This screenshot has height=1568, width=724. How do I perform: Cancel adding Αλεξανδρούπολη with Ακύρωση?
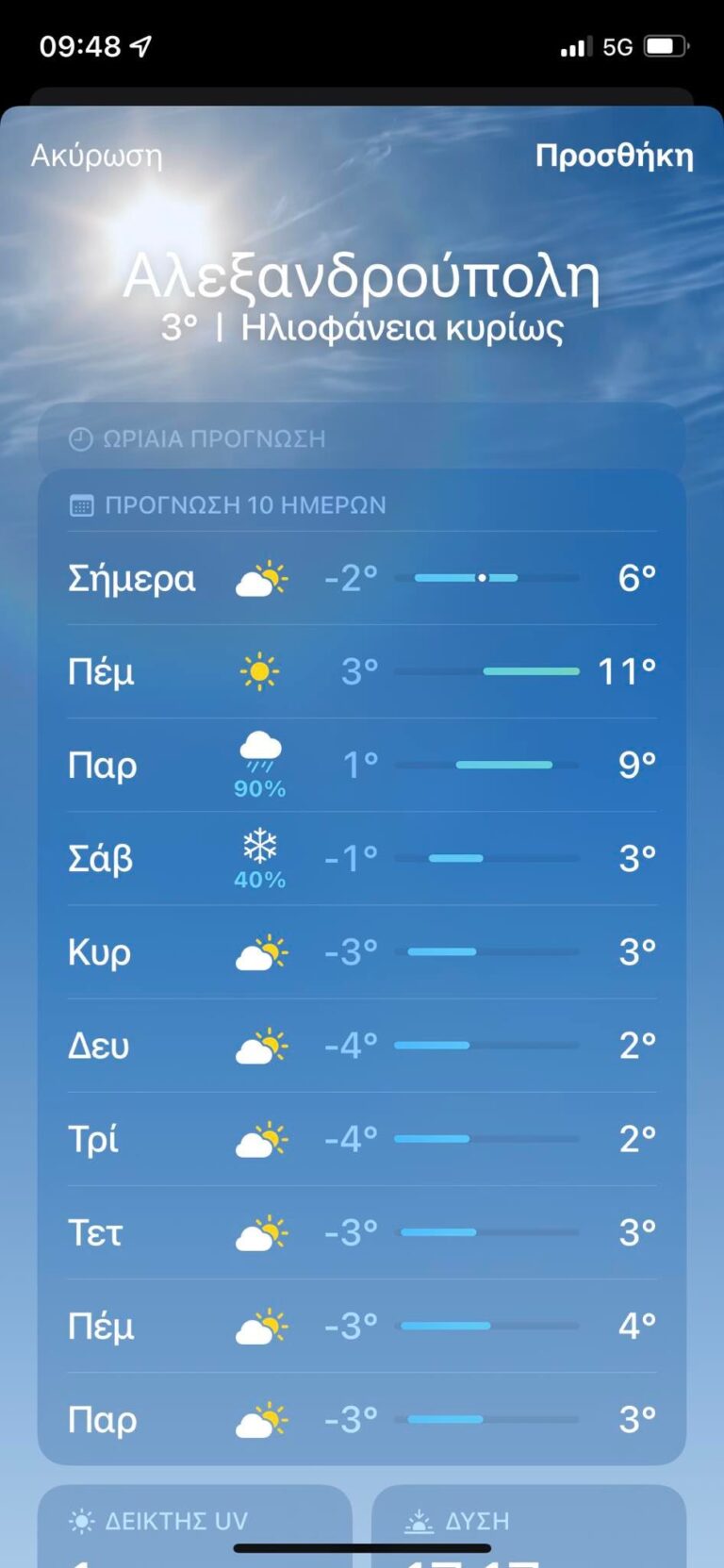click(x=96, y=156)
